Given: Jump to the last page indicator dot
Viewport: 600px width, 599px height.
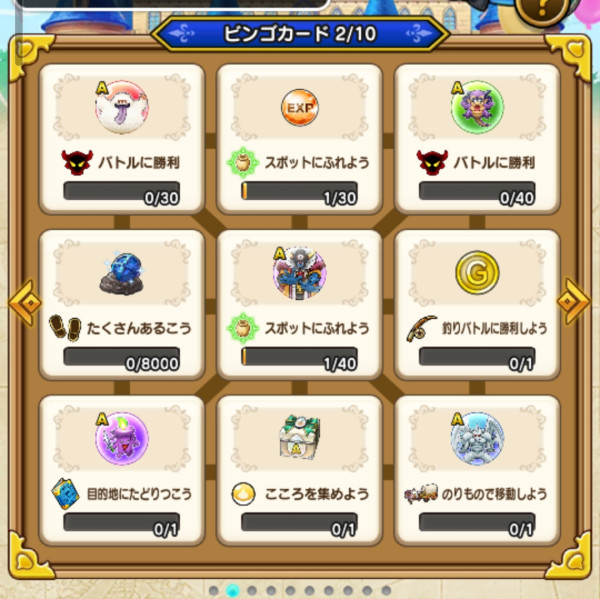Looking at the screenshot, I should click(x=386, y=590).
